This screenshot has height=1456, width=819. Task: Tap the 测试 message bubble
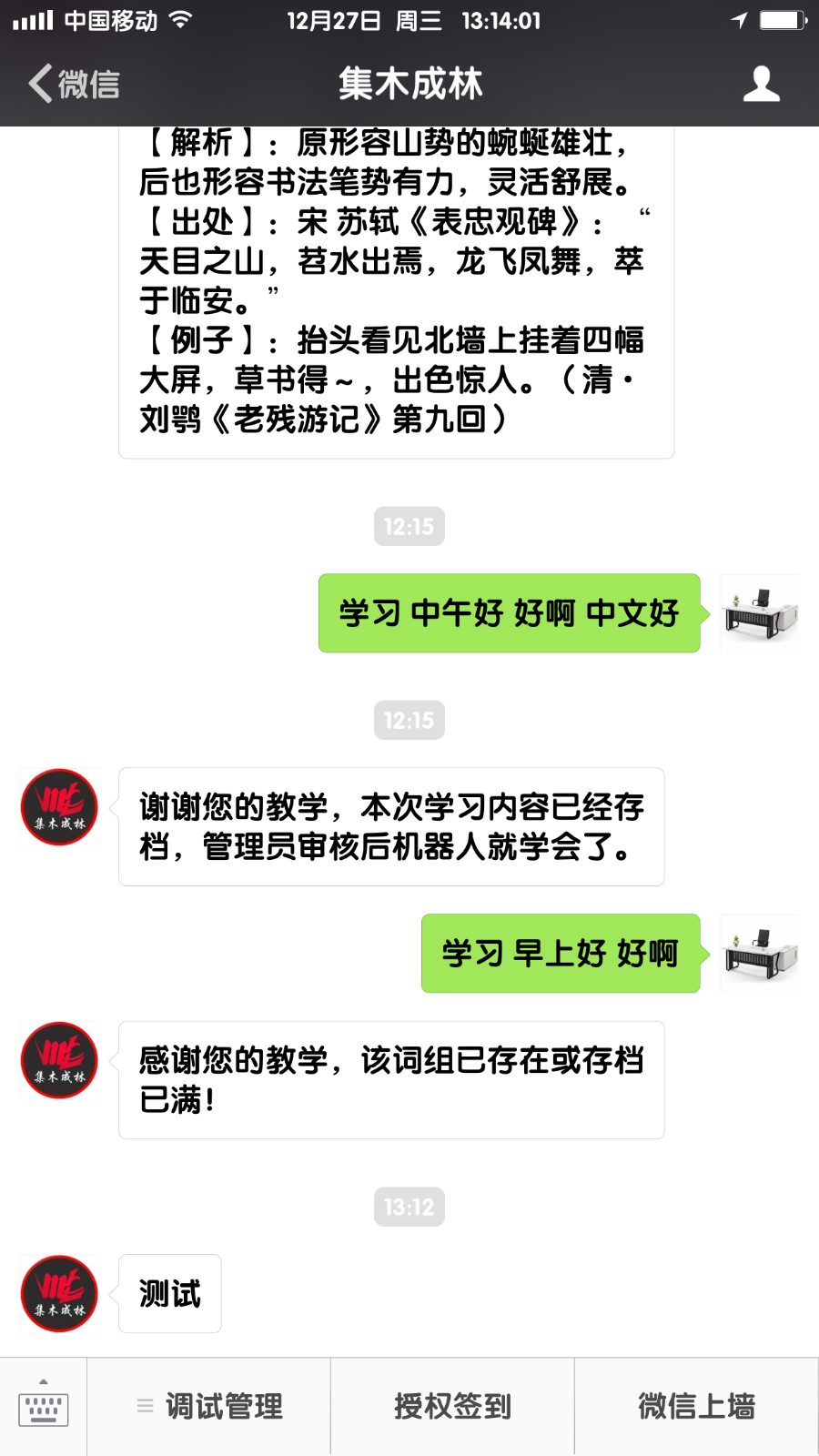pos(169,1293)
